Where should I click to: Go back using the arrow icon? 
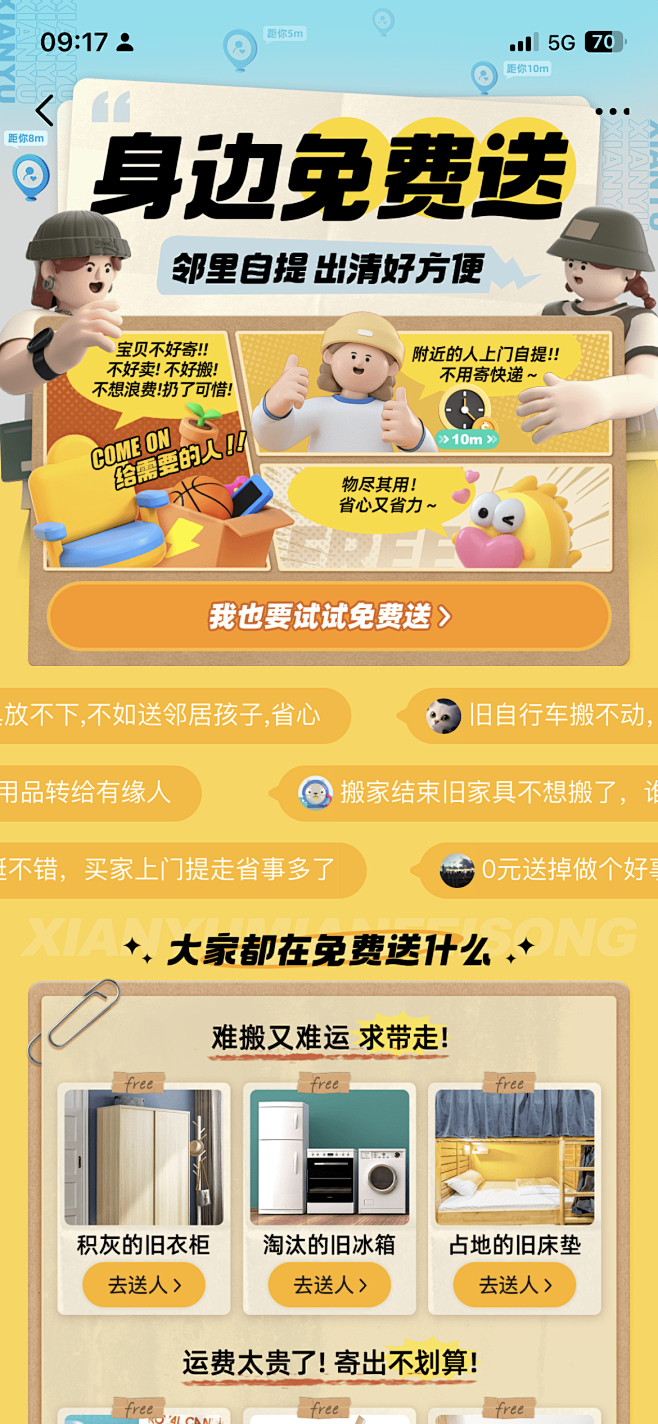(44, 111)
